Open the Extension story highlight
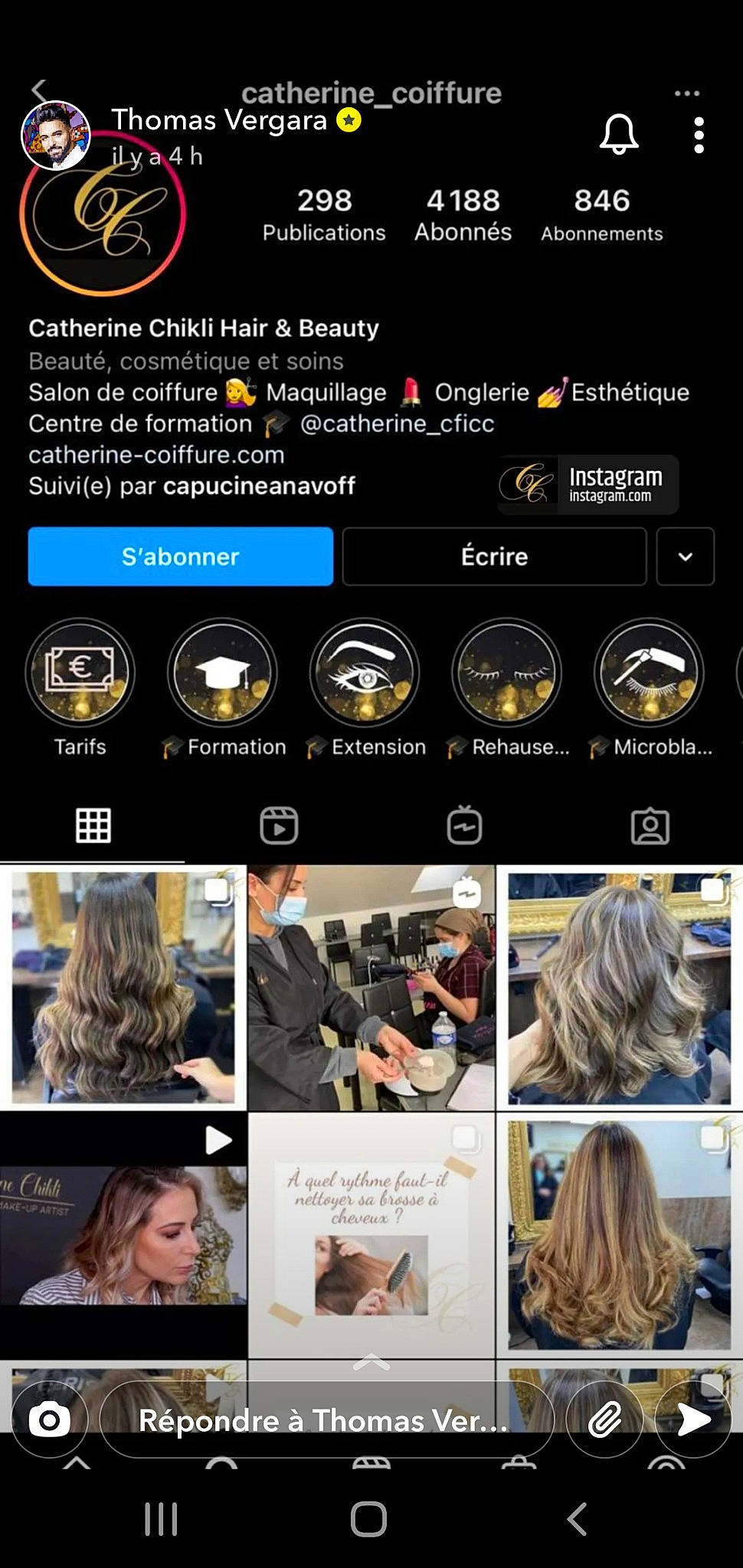Screen dimensions: 743x1568 (x=365, y=672)
